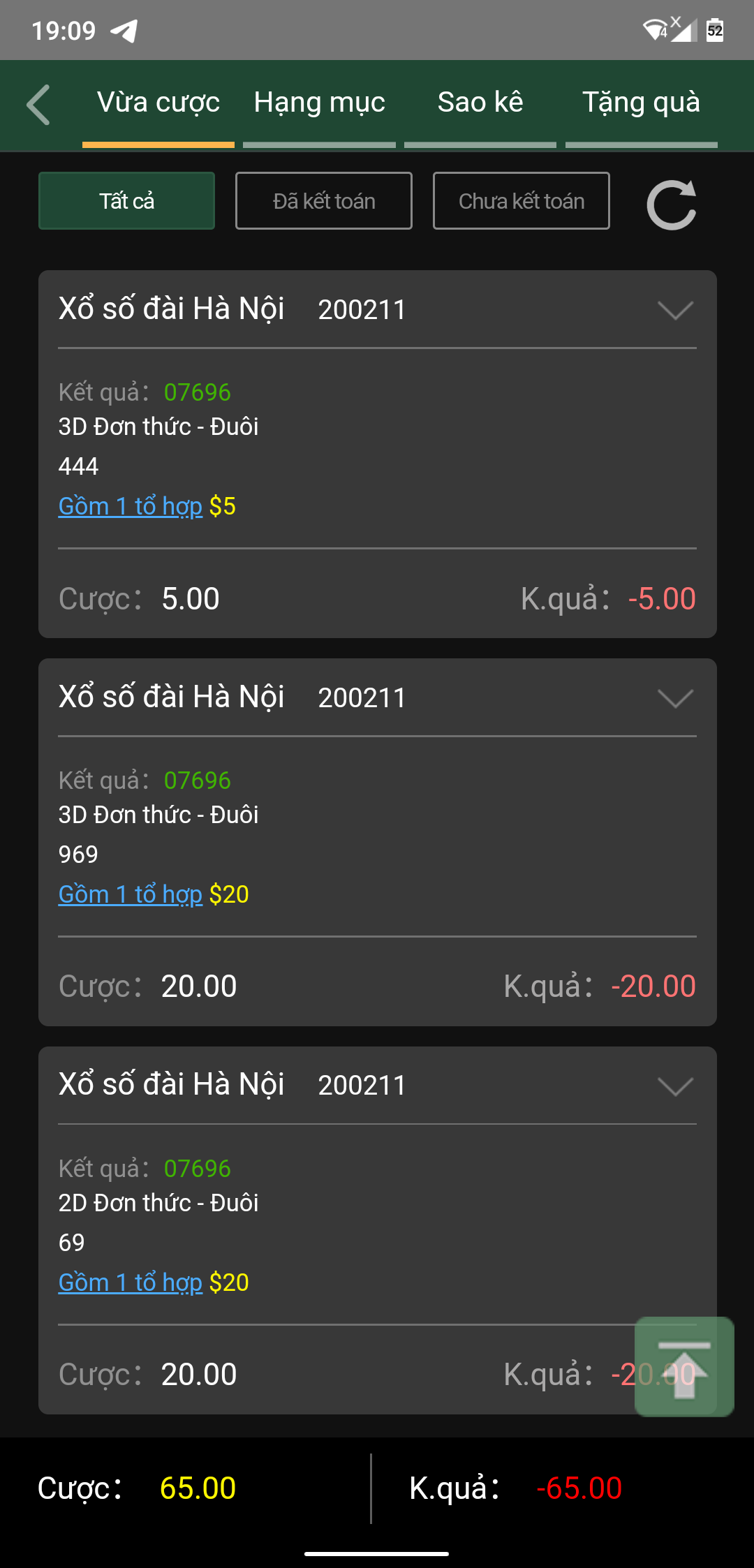The height and width of the screenshot is (1568, 754).
Task: Open Gồm 1 tổ hợp link under 969
Action: [131, 894]
